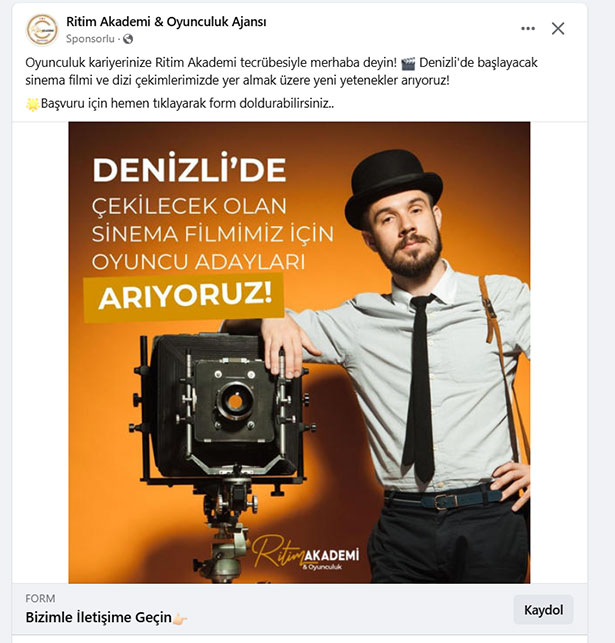Open the post's three-dot options menu
Viewport: 615px width, 643px height.
528,28
